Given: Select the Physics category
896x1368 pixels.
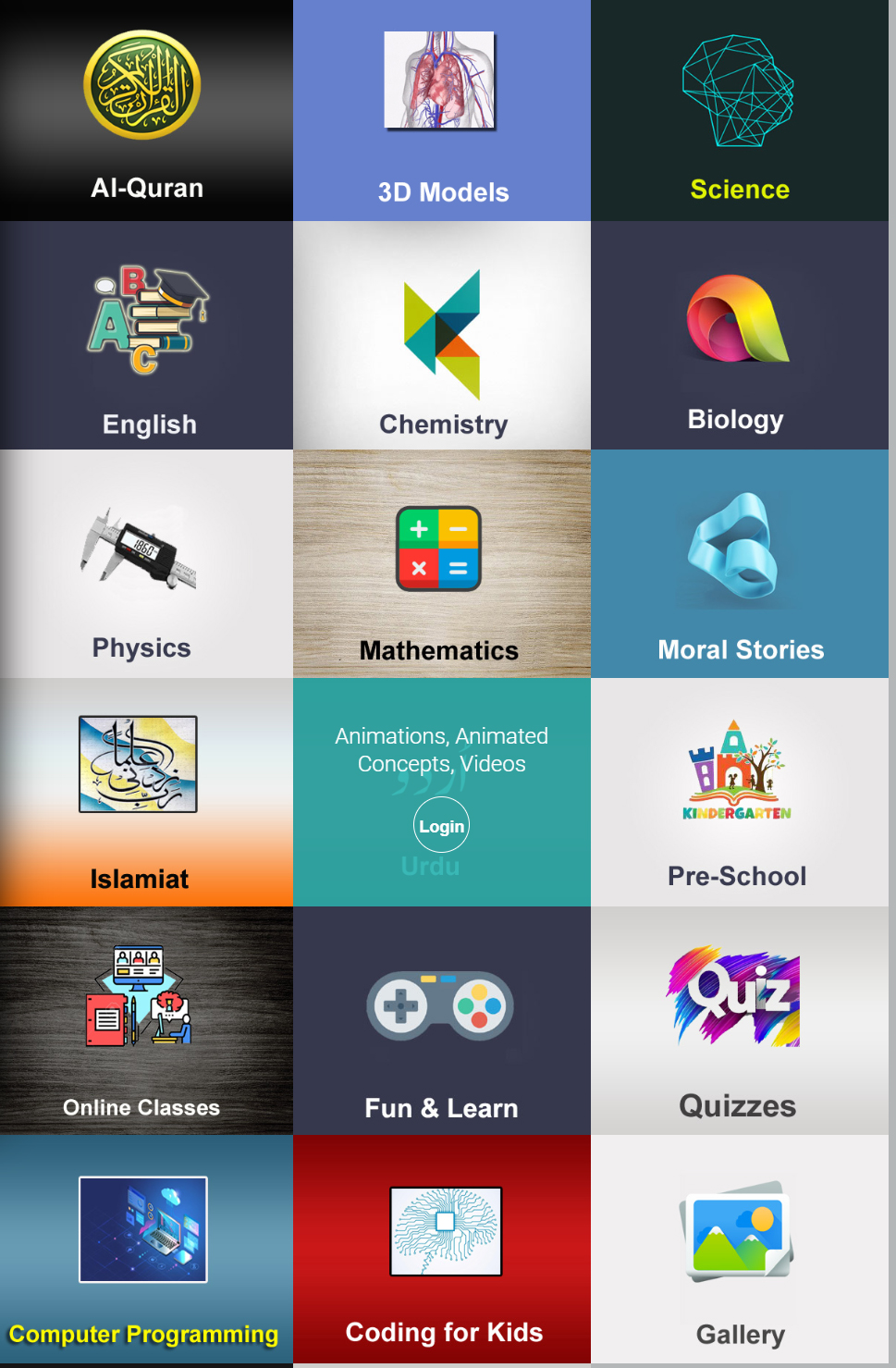Looking at the screenshot, I should tap(146, 564).
